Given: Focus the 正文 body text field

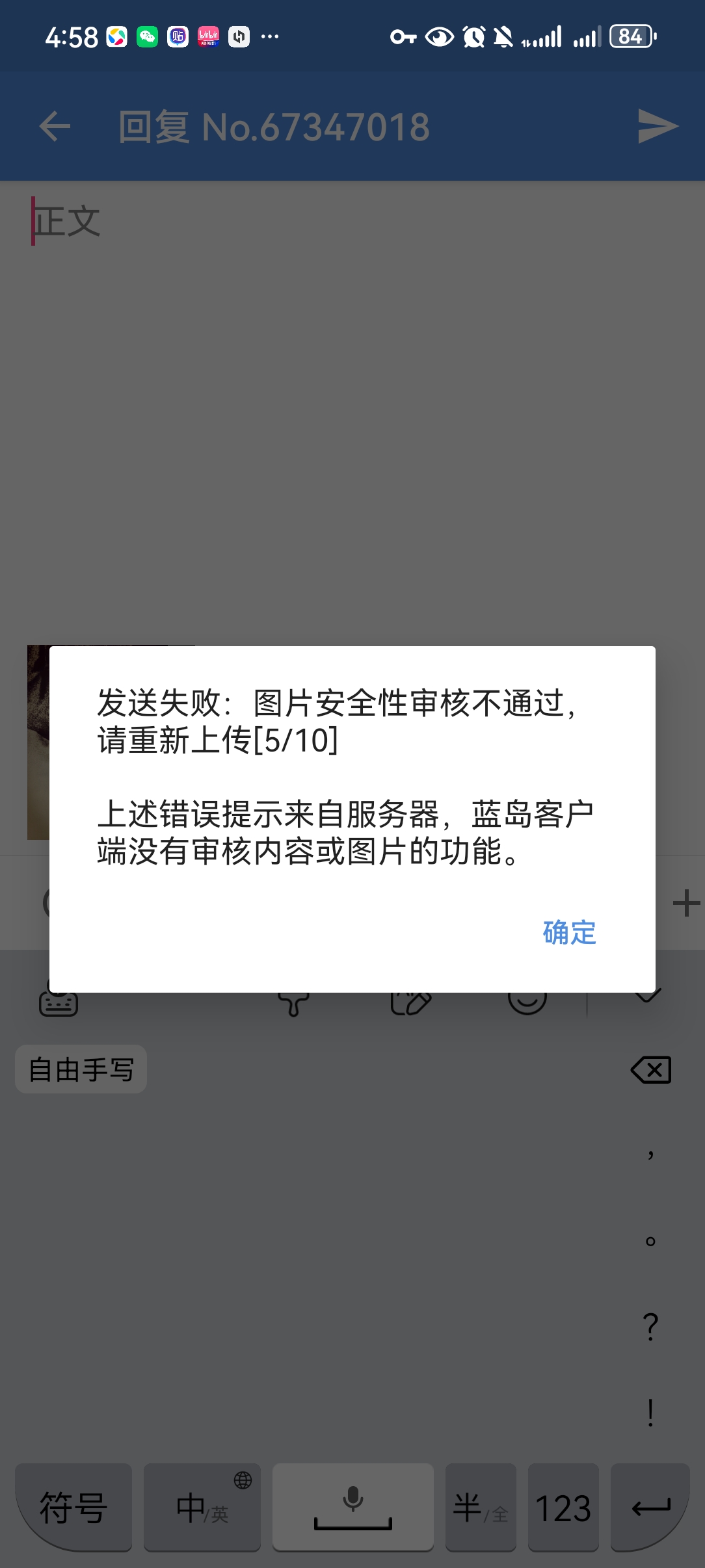Looking at the screenshot, I should click(351, 390).
